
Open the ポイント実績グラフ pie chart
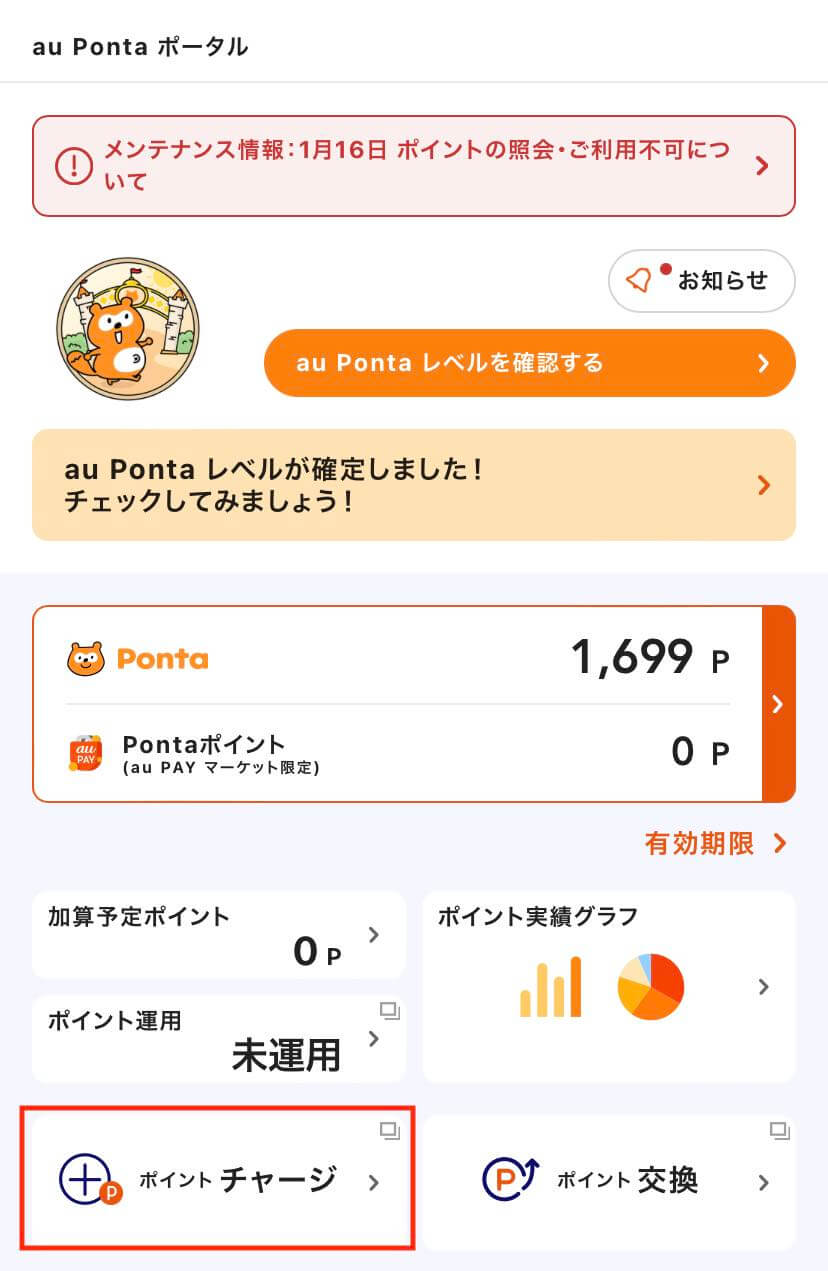coord(651,986)
